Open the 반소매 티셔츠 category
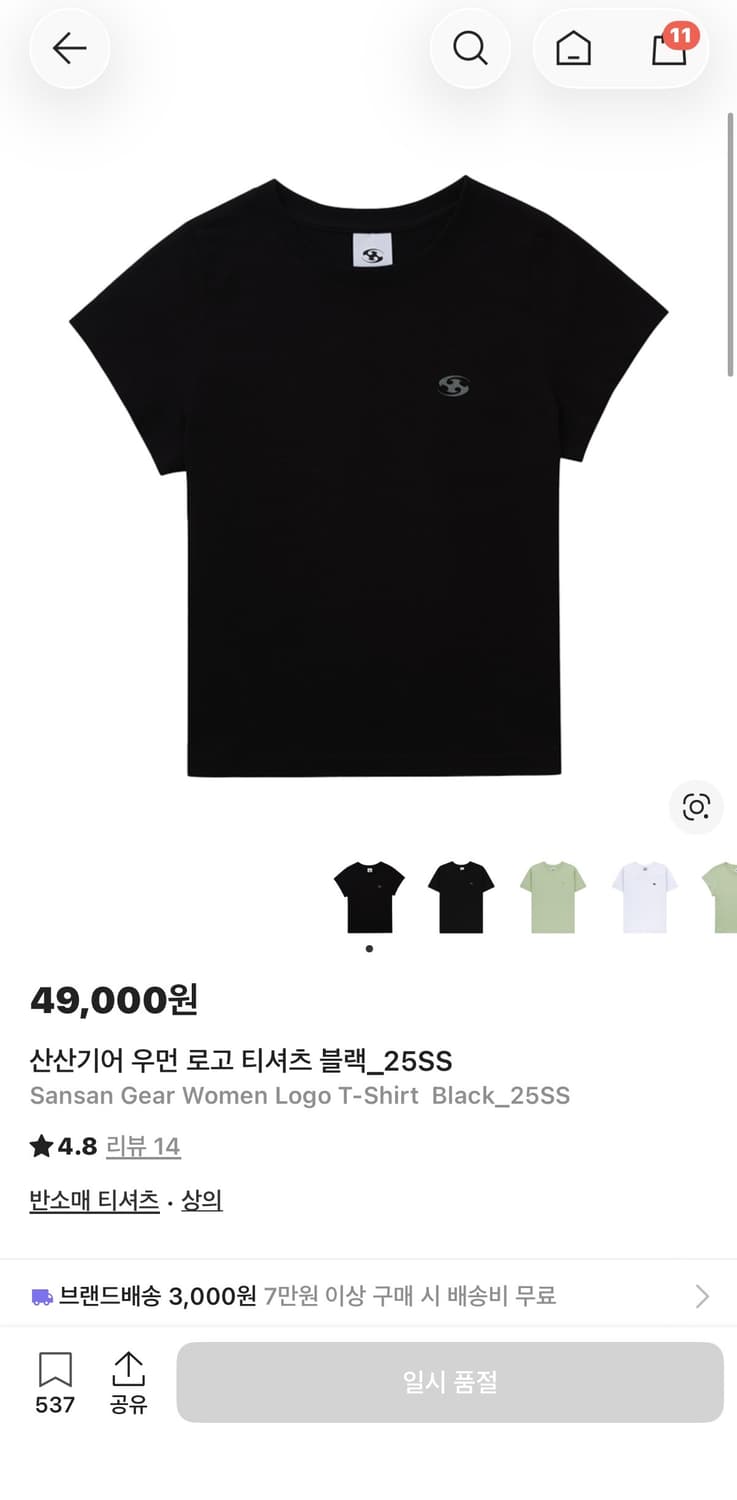This screenshot has height=1500, width=737. (94, 1201)
